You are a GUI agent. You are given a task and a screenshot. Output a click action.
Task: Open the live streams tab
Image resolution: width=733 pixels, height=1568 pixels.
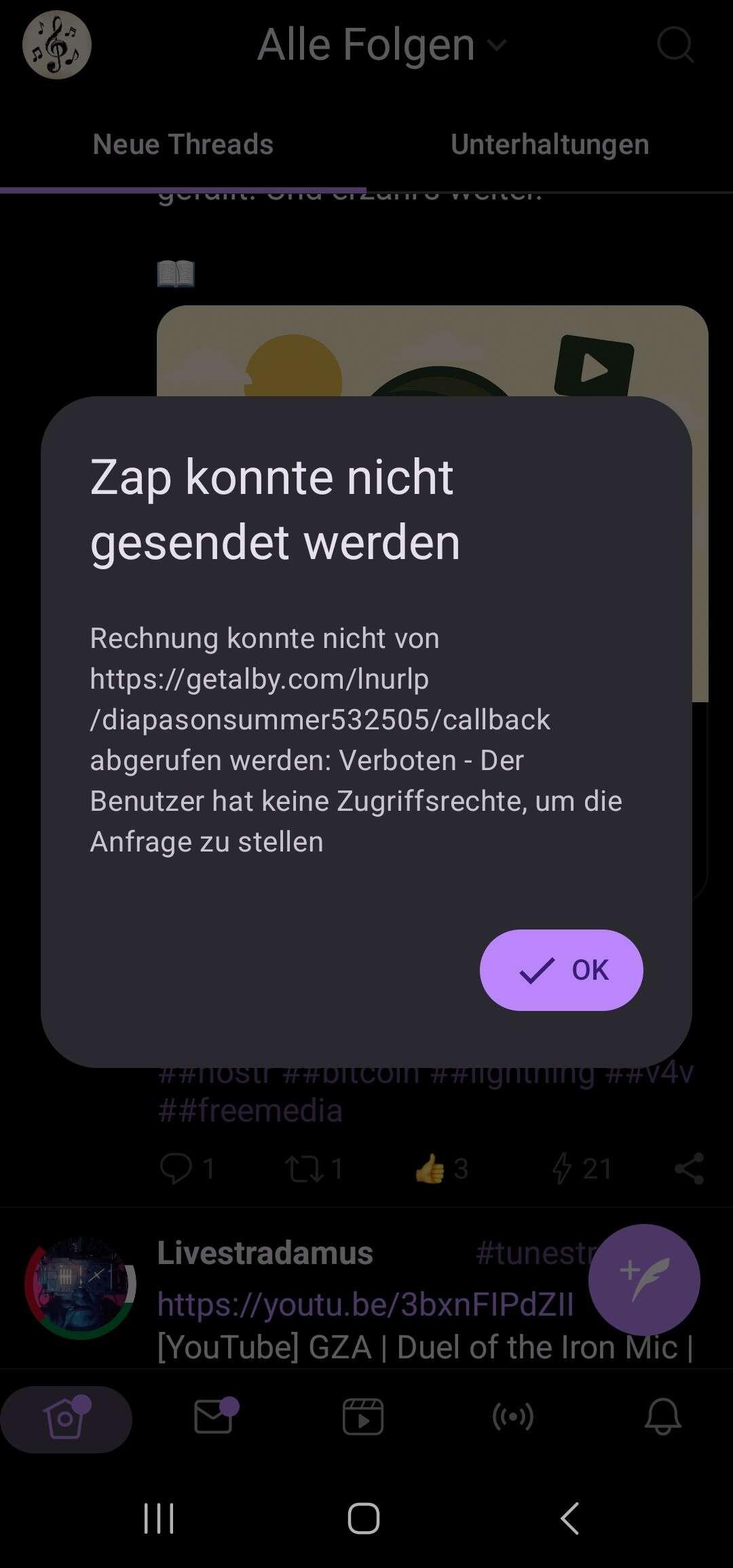tap(512, 1417)
